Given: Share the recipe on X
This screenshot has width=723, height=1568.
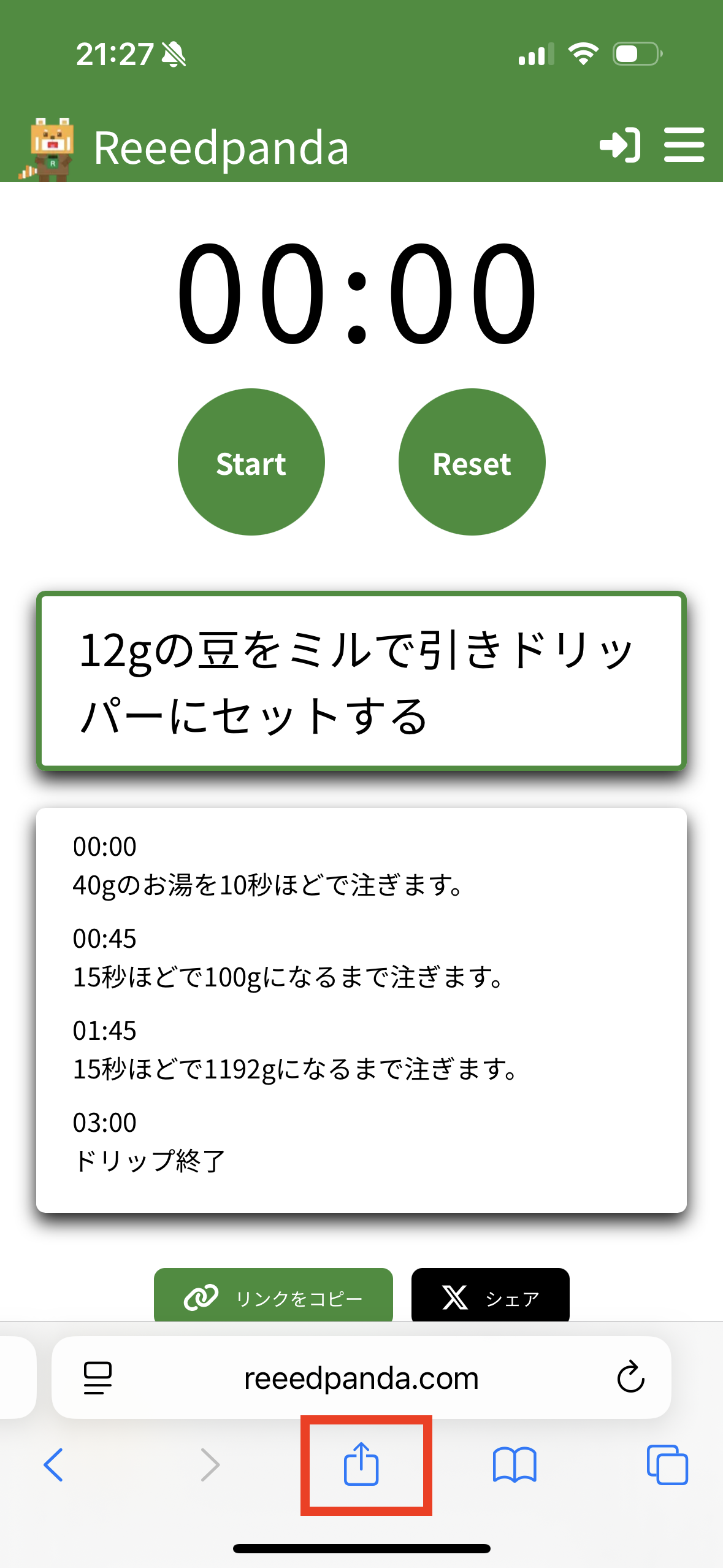Looking at the screenshot, I should [x=491, y=1296].
